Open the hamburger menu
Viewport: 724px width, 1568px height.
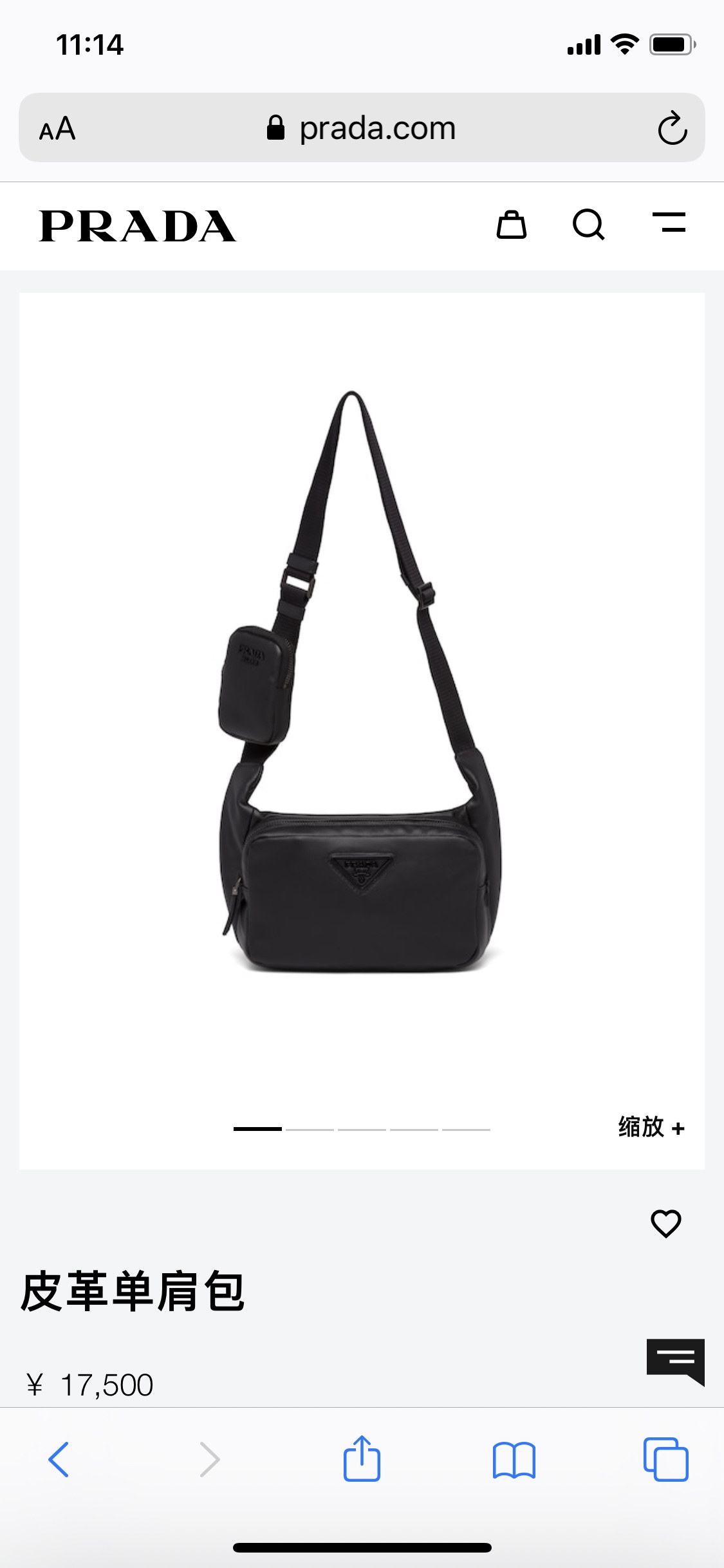[669, 223]
